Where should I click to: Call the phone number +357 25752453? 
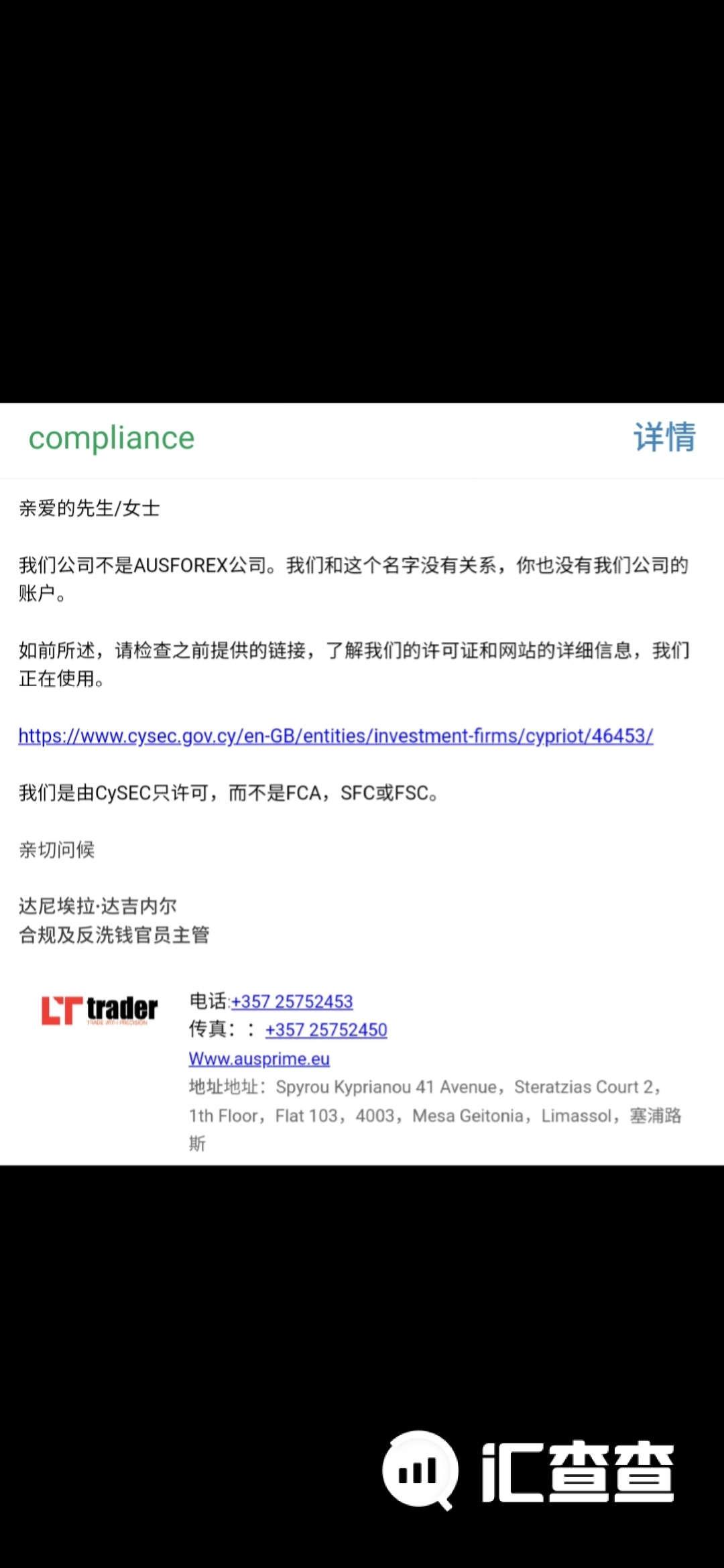(x=292, y=1002)
